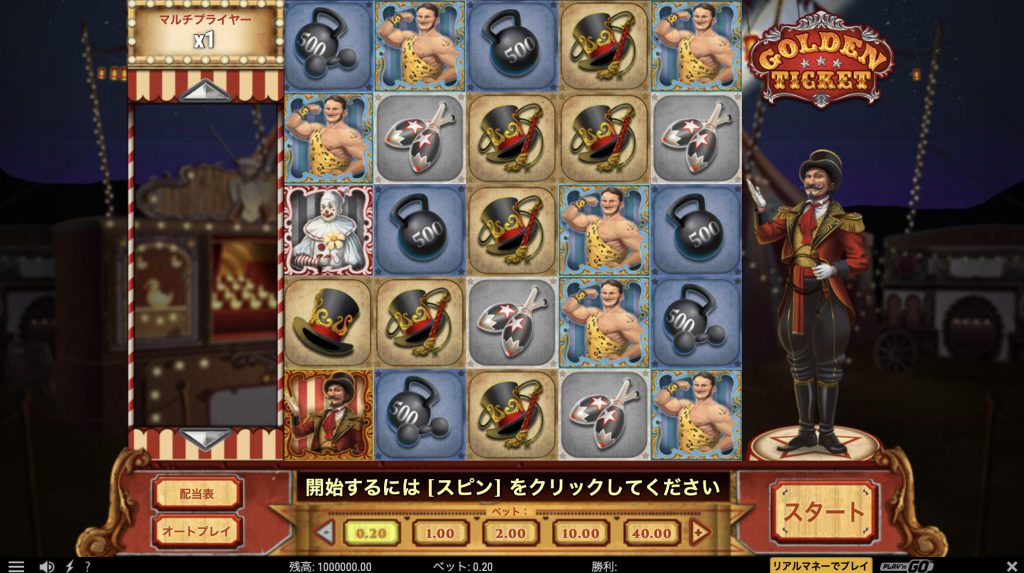This screenshot has width=1024, height=573.
Task: Tap リアルマネーでプレイ button
Action: point(820,566)
